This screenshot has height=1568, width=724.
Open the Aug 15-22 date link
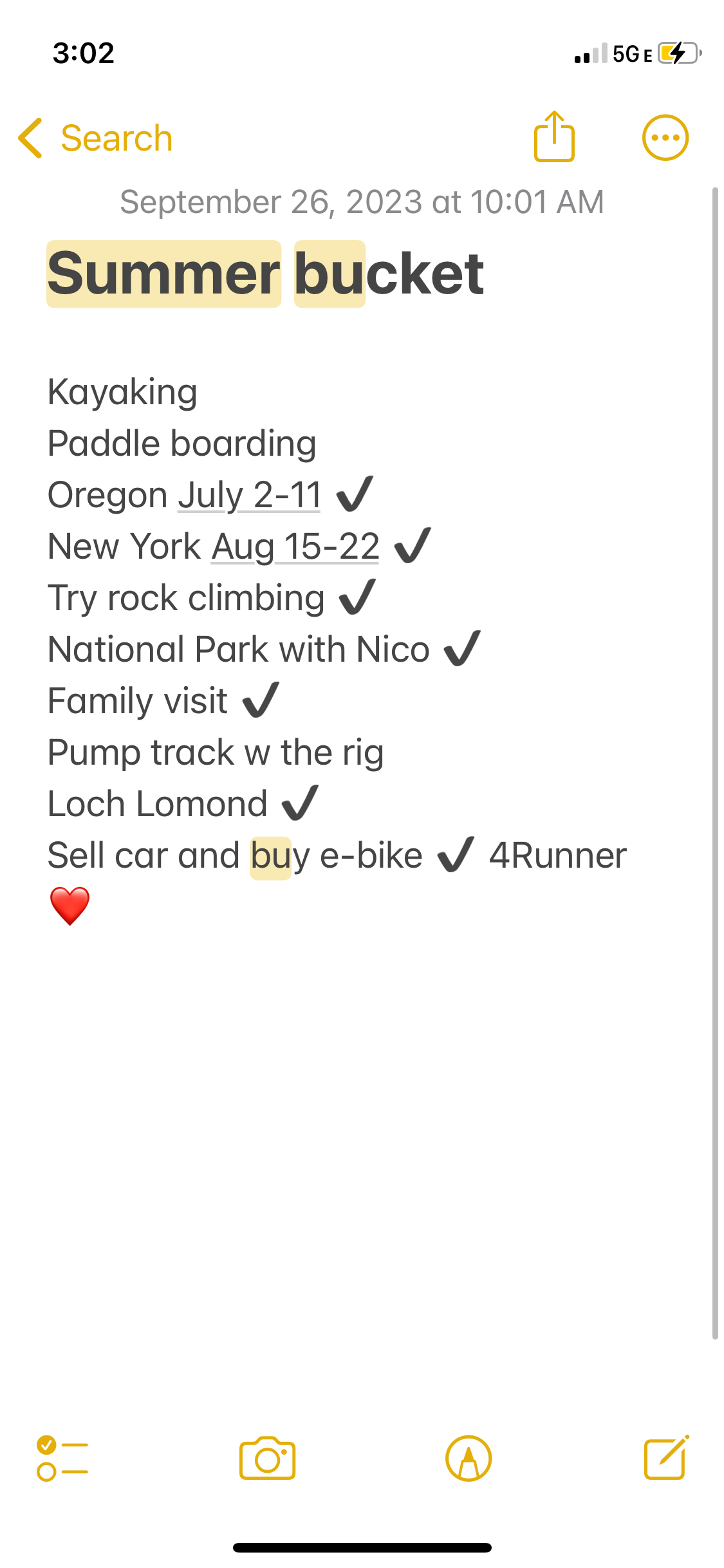[x=295, y=547]
